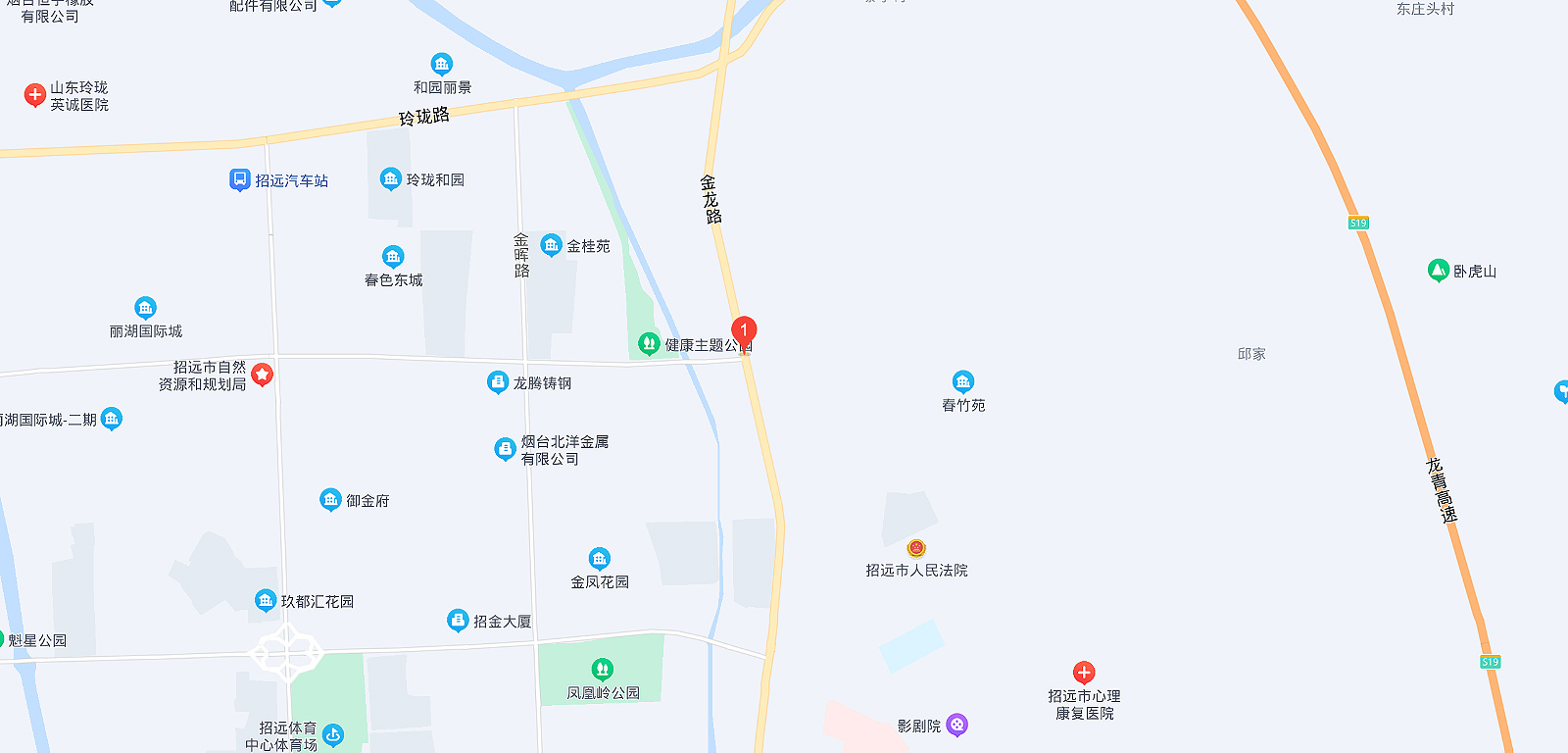
Task: Tap the red location pin numbered 1
Action: (744, 331)
